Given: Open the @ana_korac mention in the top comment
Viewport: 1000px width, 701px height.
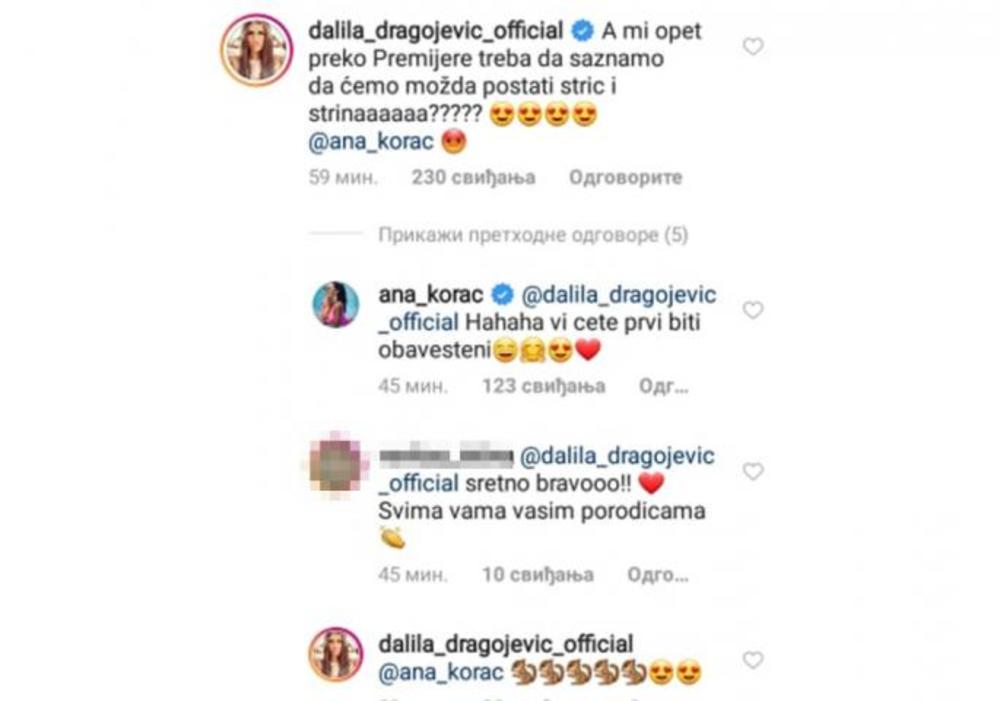Looking at the screenshot, I should pyautogui.click(x=373, y=143).
